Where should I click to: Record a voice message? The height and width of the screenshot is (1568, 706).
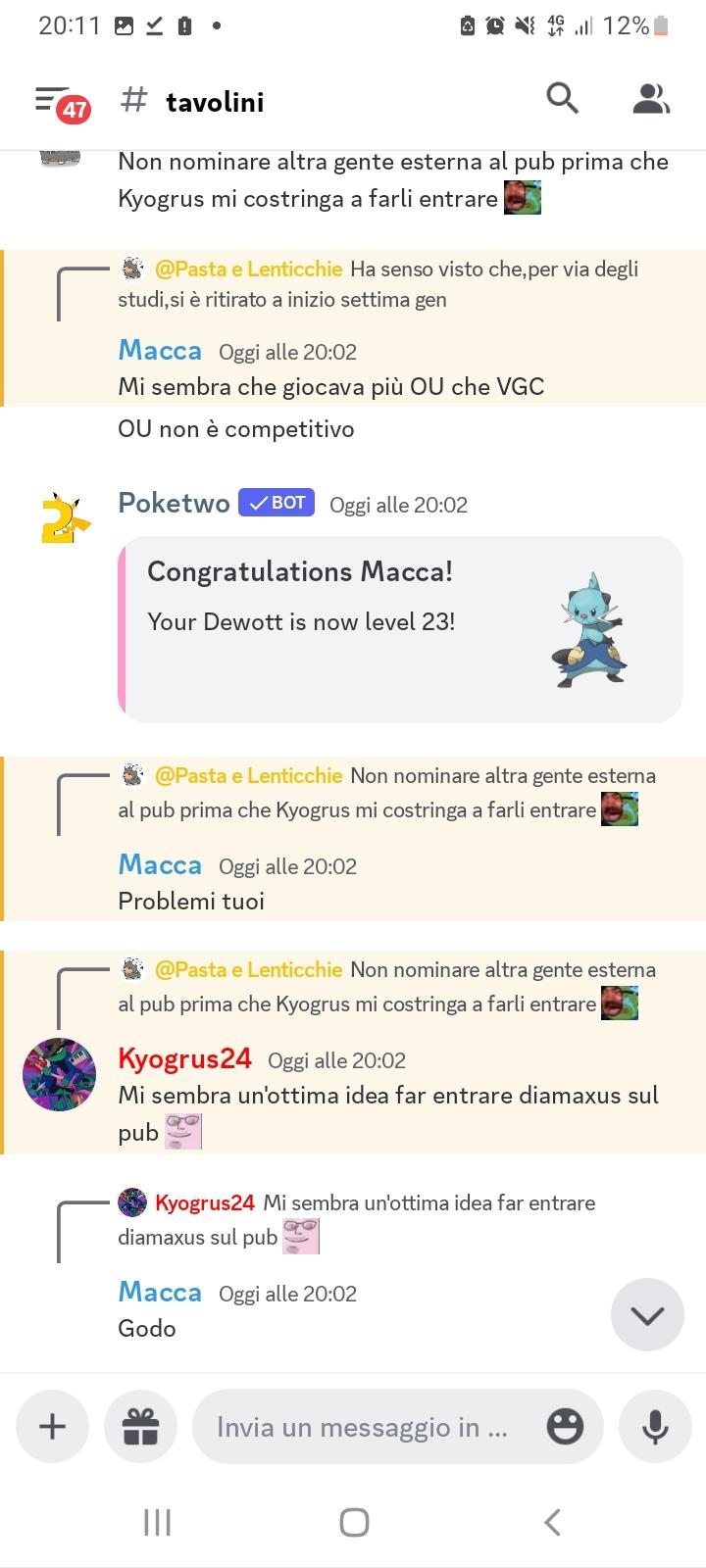[654, 1427]
